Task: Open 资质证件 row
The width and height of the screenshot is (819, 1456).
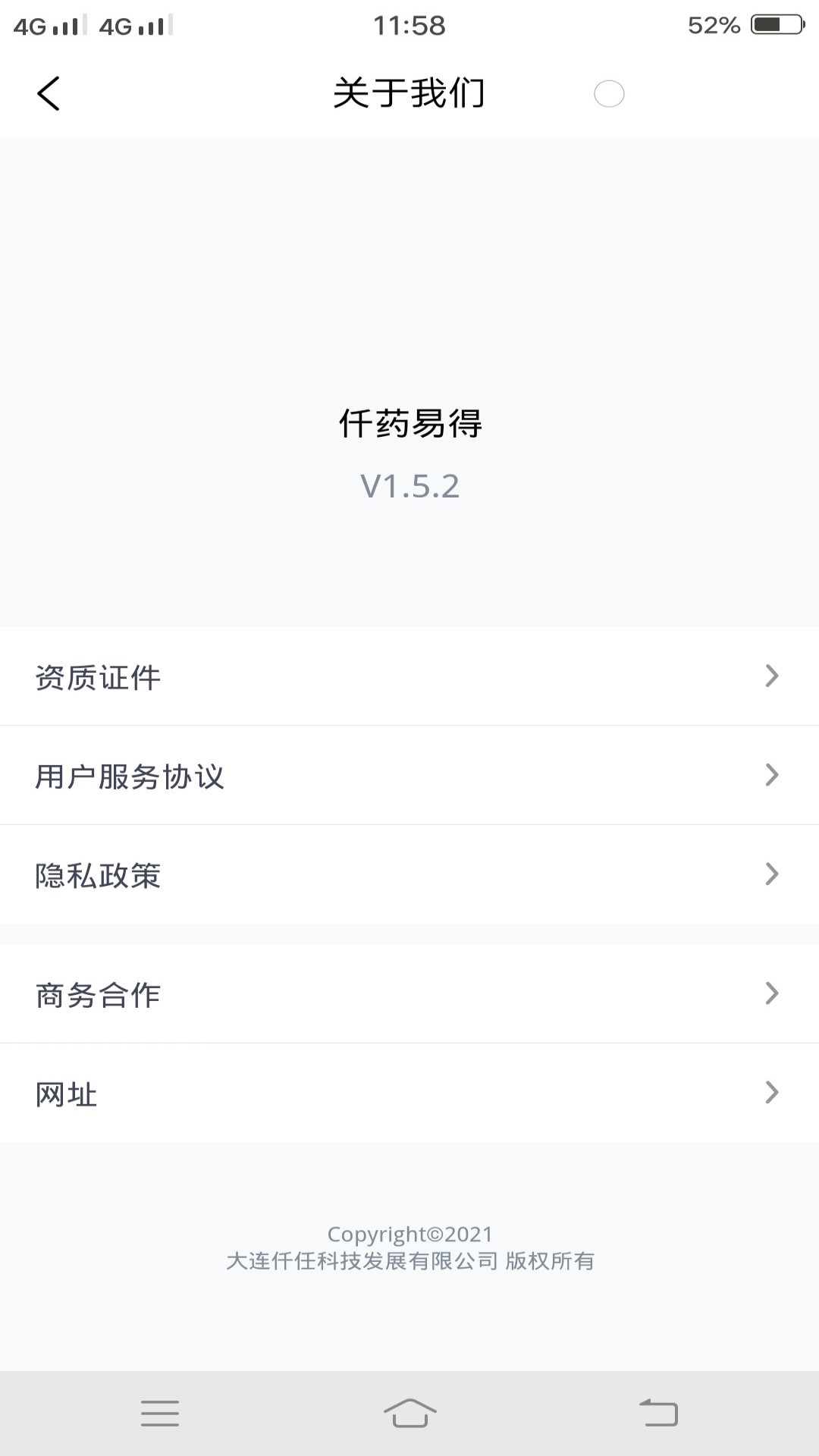Action: point(409,676)
